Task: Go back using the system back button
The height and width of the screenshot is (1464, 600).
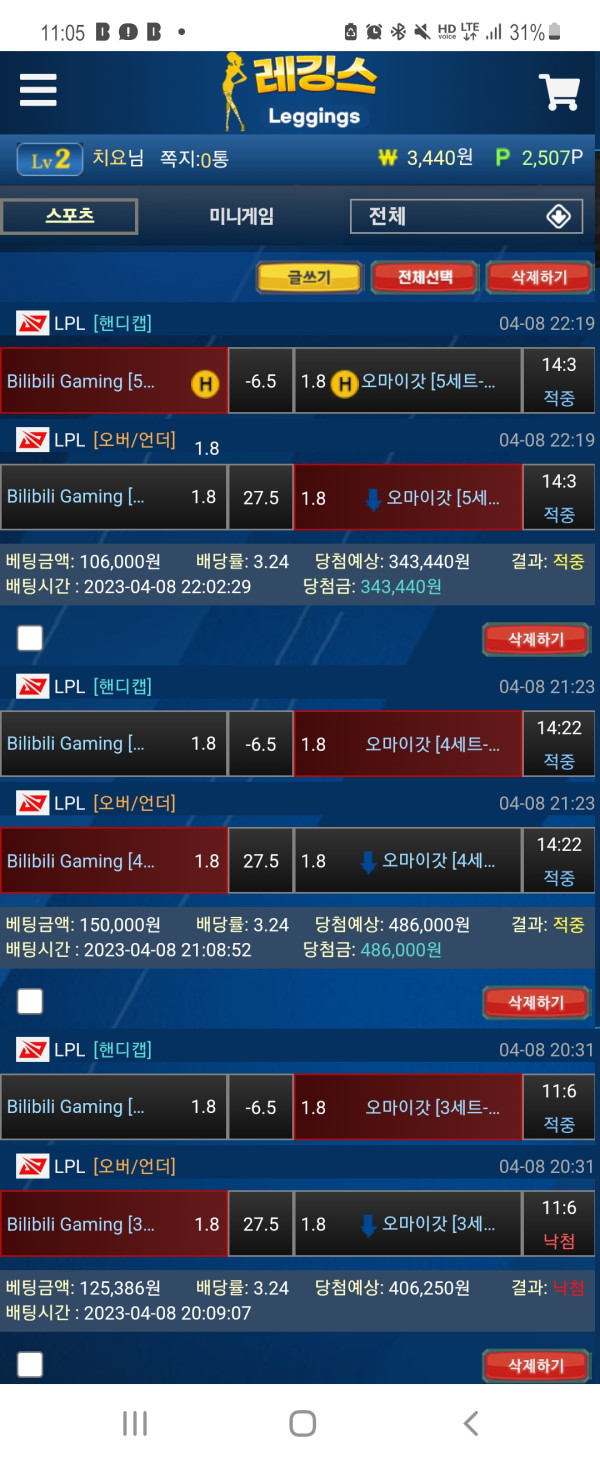Action: click(x=470, y=1423)
